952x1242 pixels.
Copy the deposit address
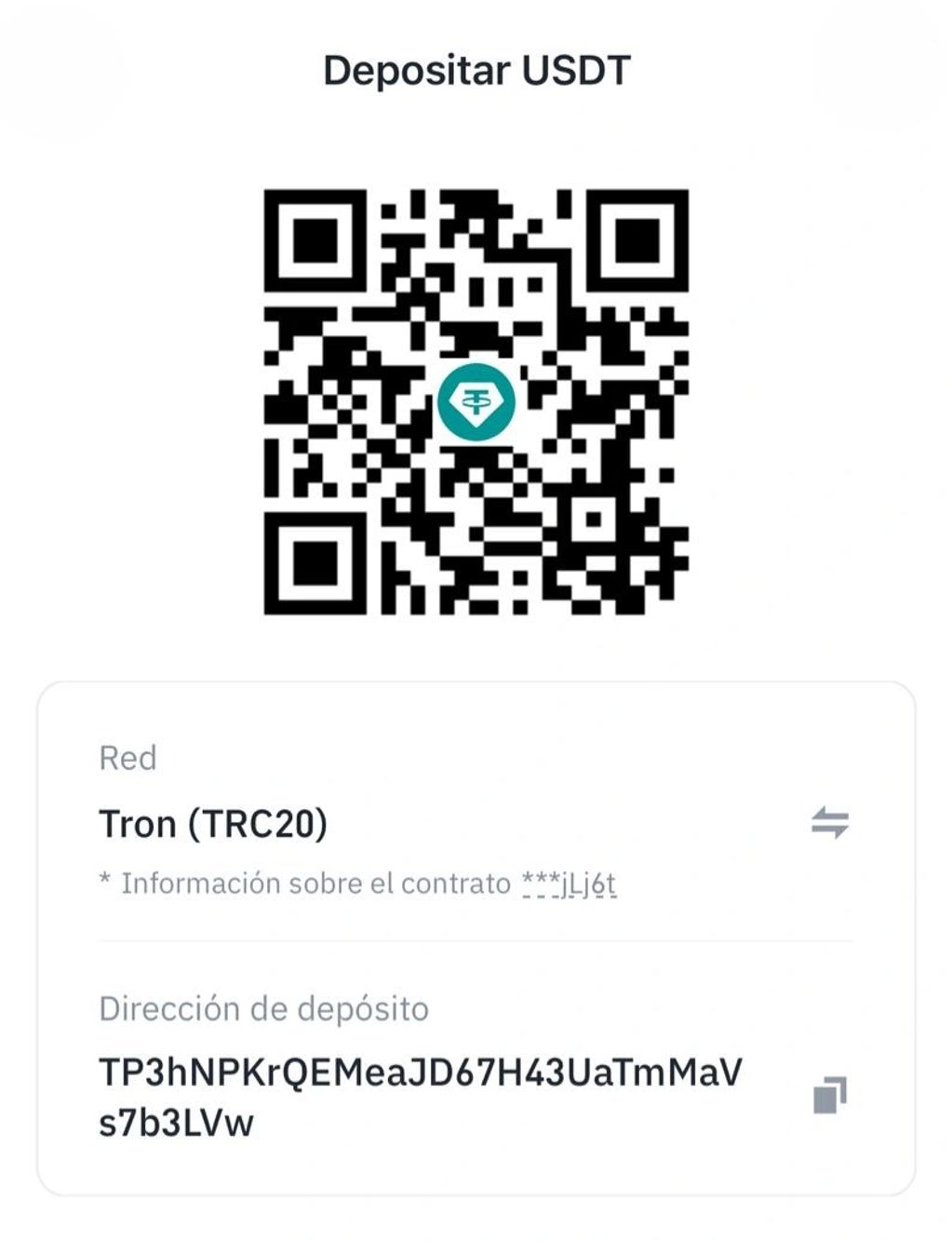(829, 1095)
